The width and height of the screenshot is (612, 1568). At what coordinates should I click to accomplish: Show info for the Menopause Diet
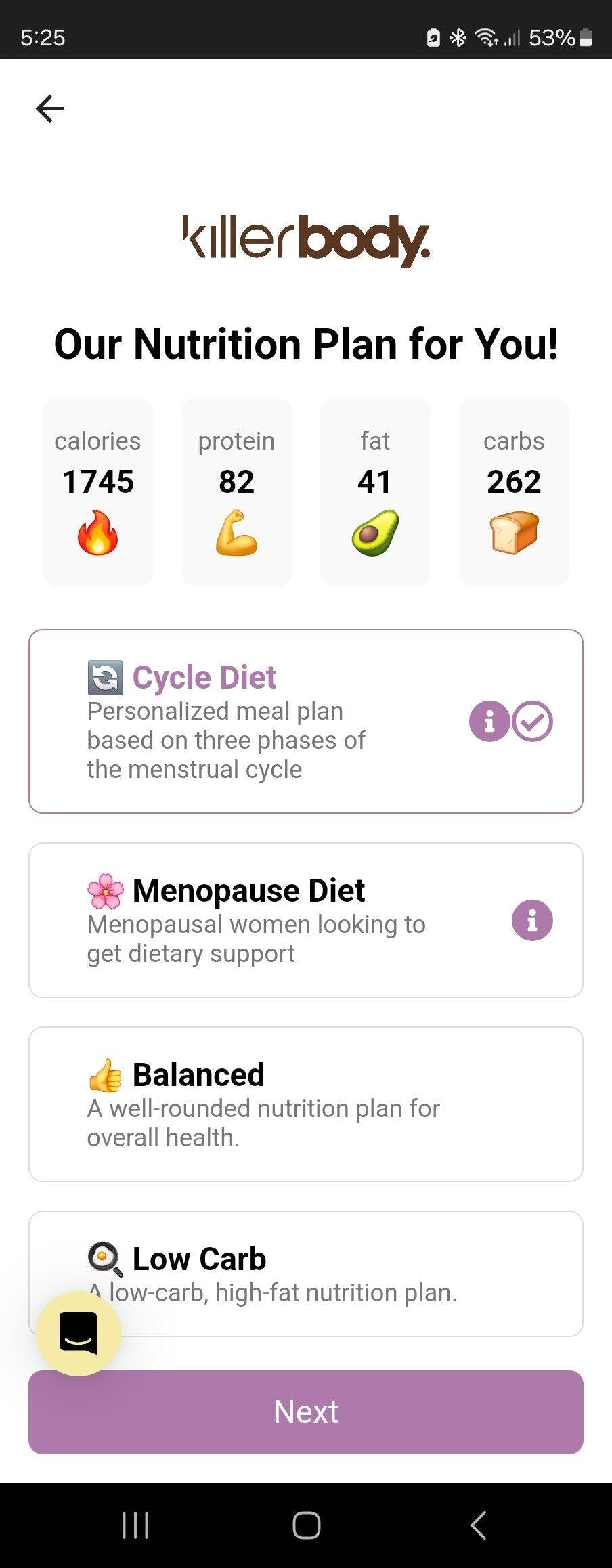click(x=532, y=920)
